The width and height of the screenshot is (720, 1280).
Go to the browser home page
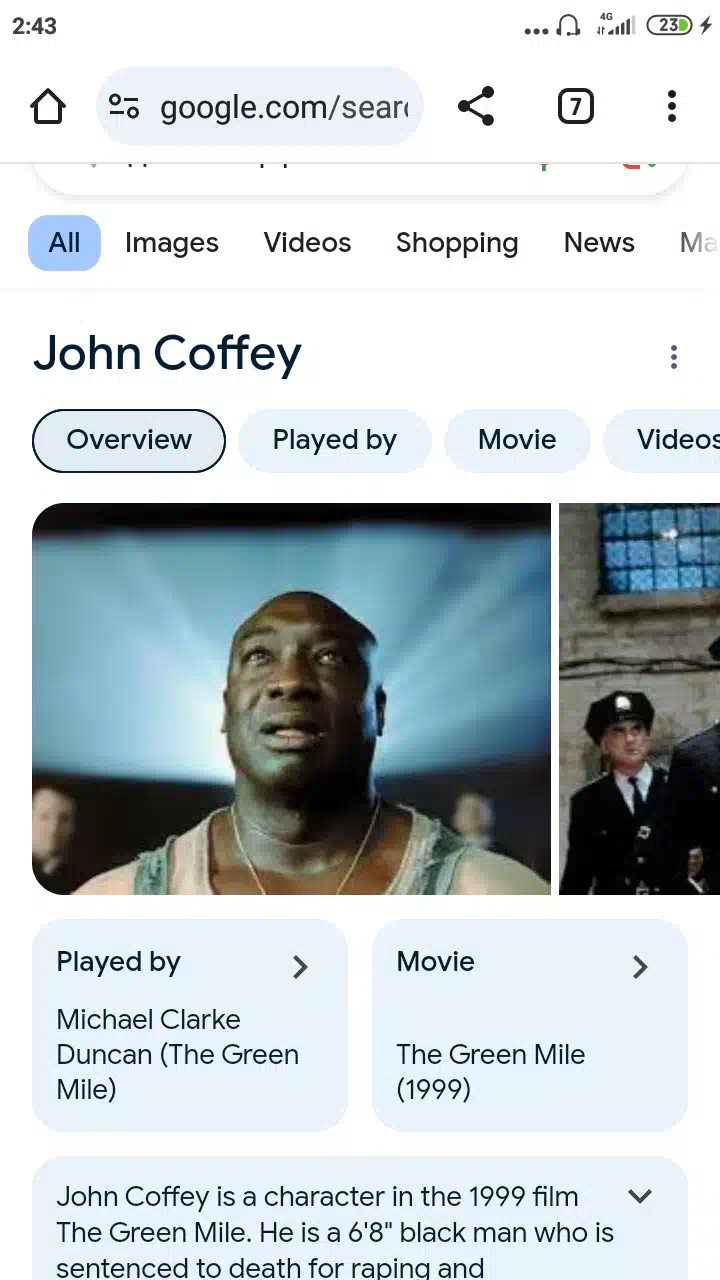pyautogui.click(x=48, y=106)
